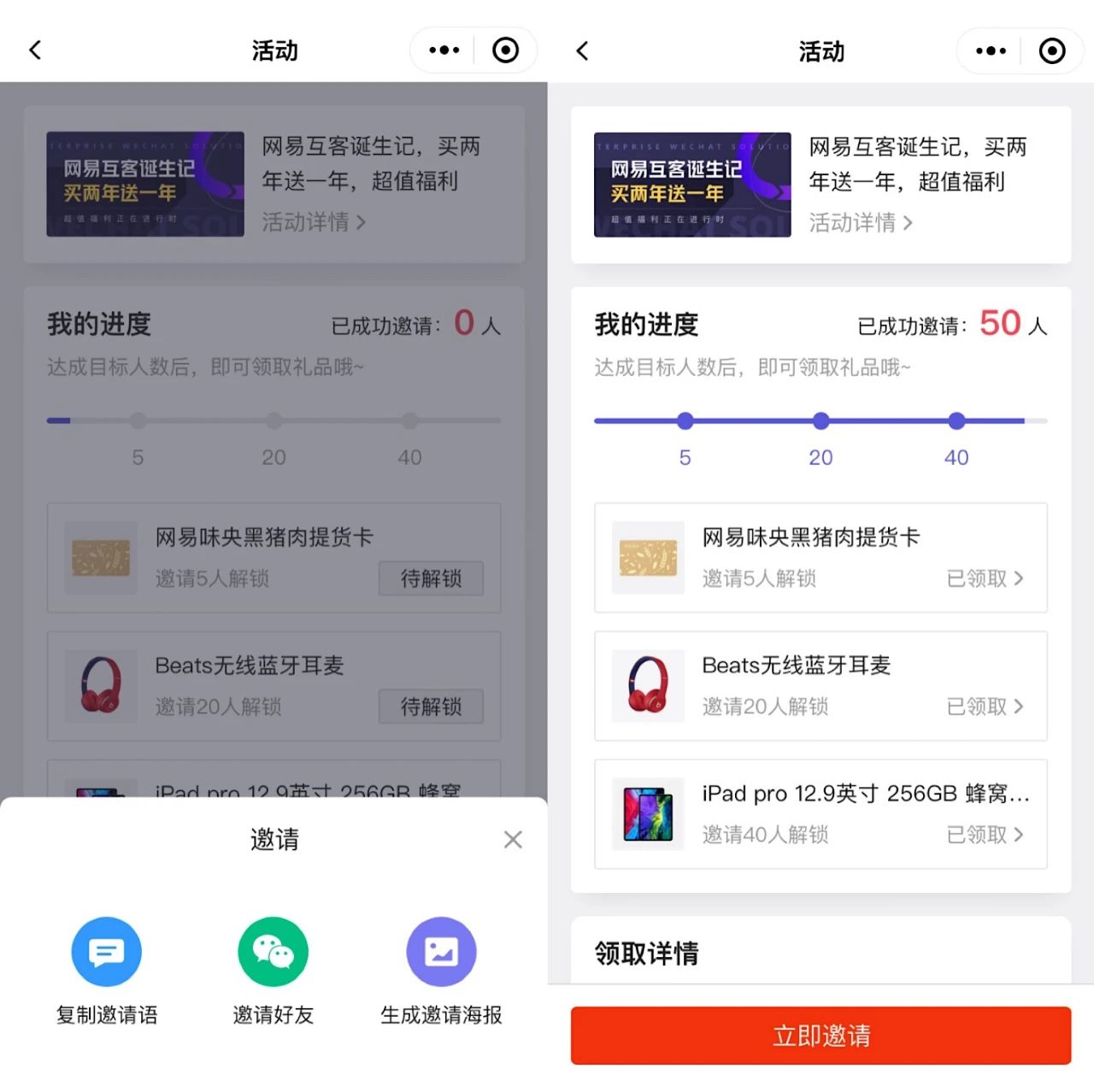The height and width of the screenshot is (1092, 1094).
Task: Tap the red 立即邀请 button
Action: pyautogui.click(x=820, y=1036)
